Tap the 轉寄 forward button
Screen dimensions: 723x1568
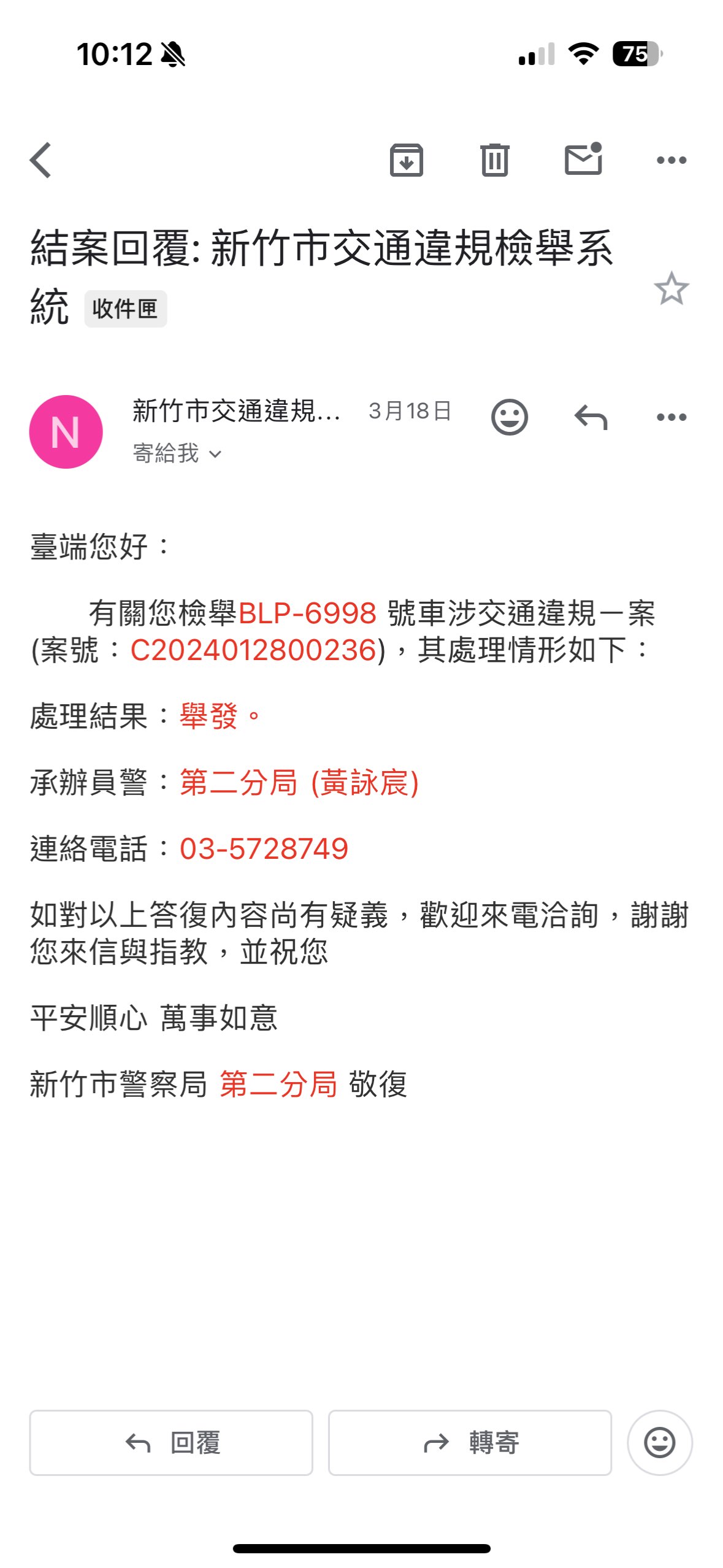tap(470, 1442)
